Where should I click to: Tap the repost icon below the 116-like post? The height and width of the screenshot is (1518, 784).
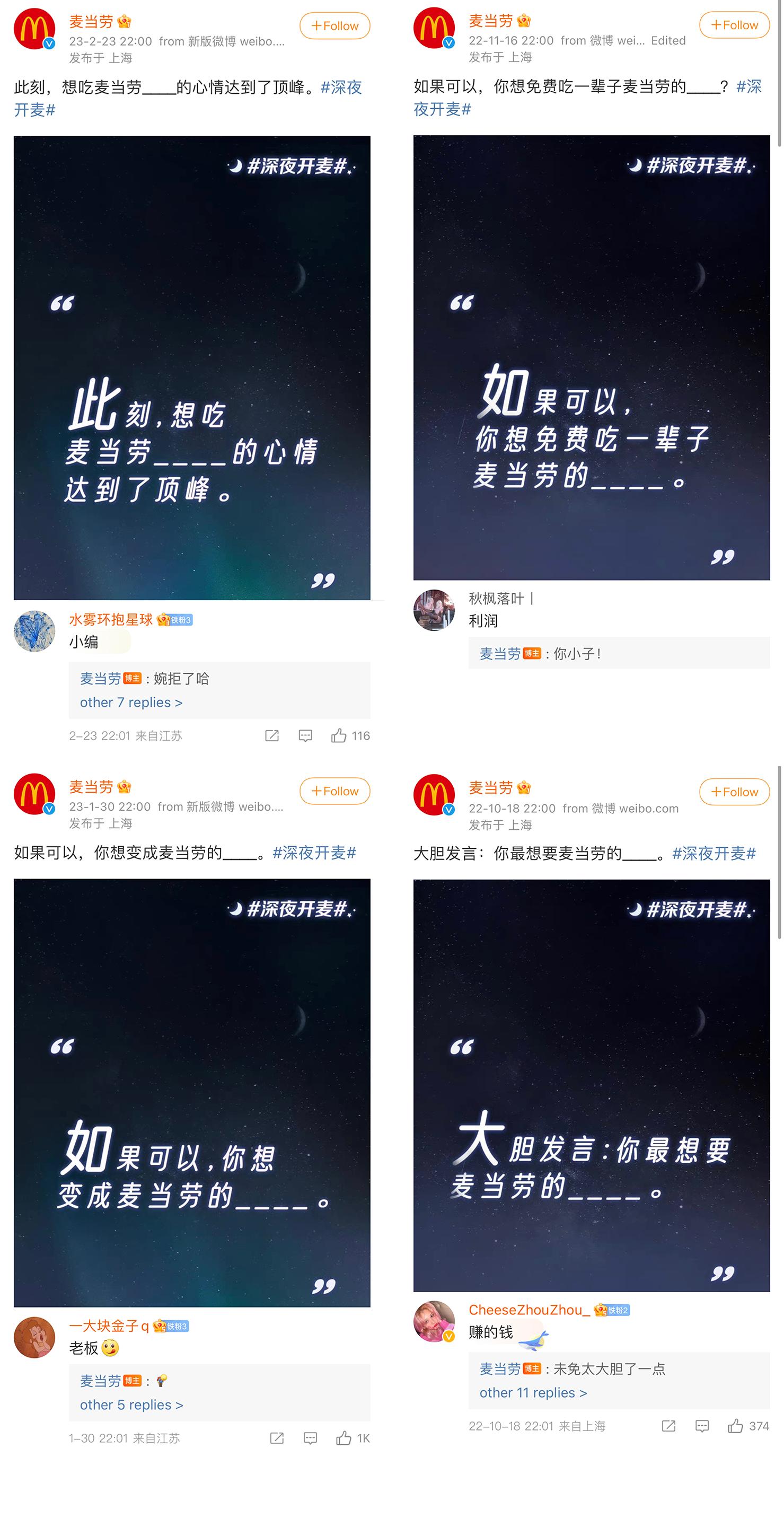(x=271, y=735)
